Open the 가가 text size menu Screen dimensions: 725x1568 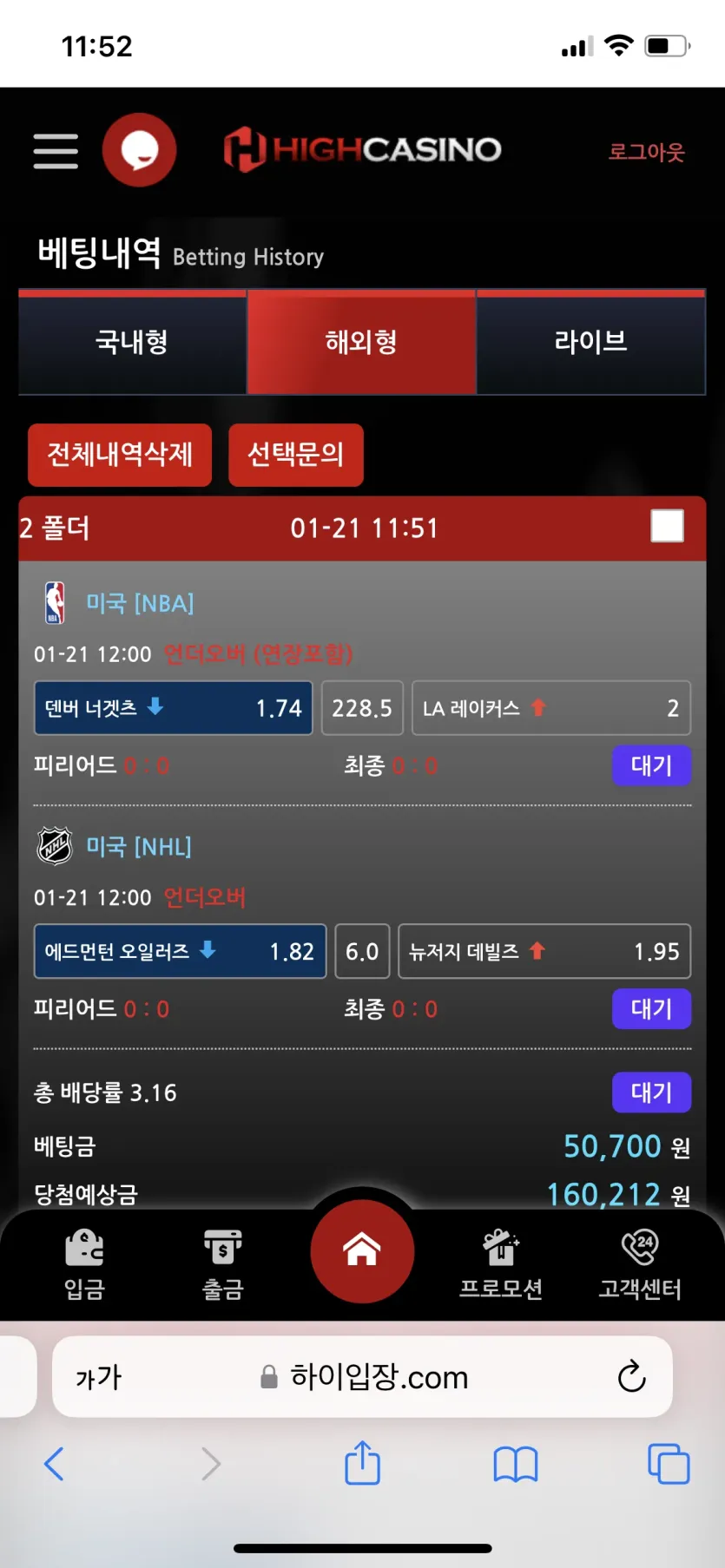[x=98, y=1377]
